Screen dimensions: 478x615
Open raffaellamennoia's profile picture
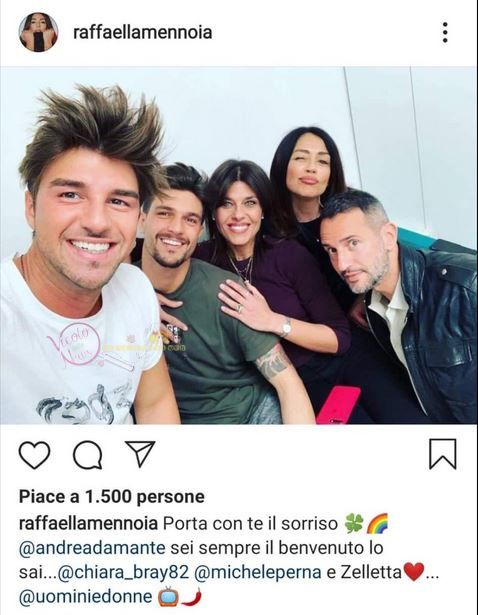pyautogui.click(x=38, y=32)
